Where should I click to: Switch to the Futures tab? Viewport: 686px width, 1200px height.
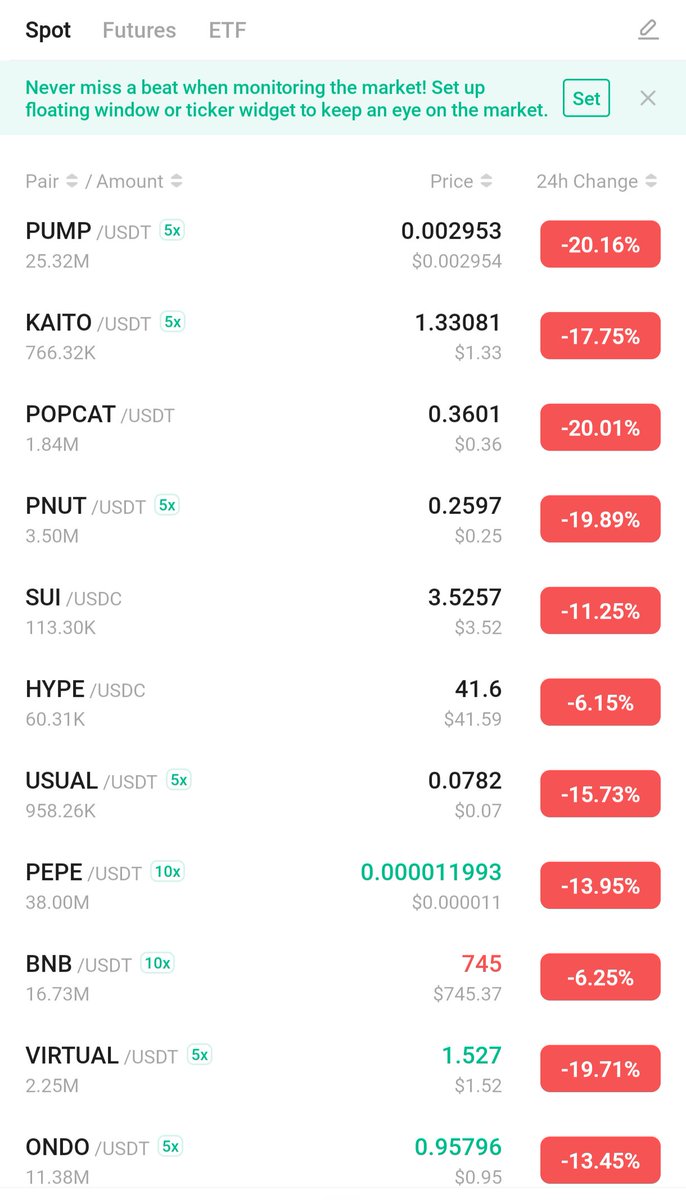pyautogui.click(x=139, y=30)
